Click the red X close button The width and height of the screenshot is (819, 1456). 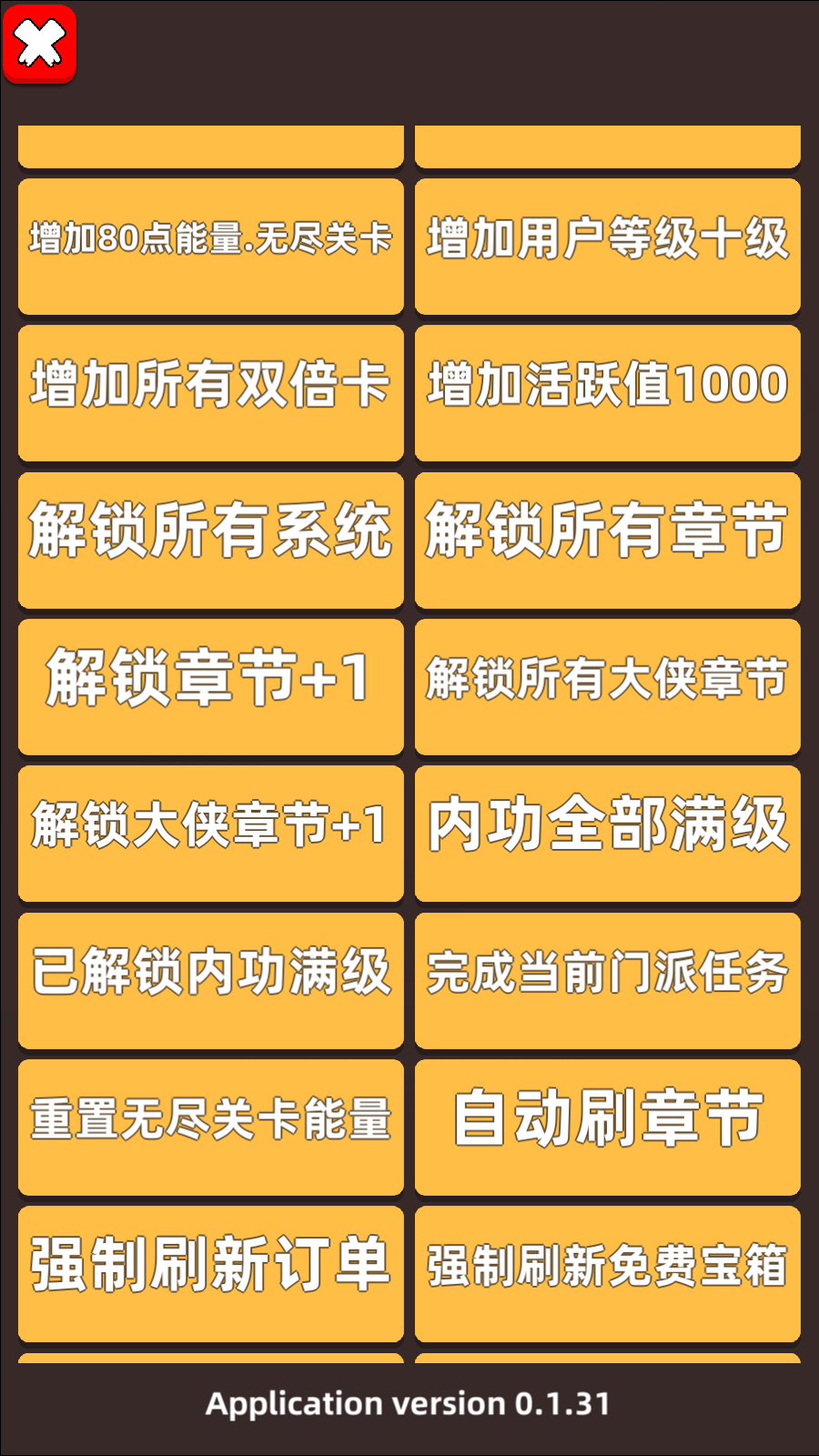click(x=41, y=41)
